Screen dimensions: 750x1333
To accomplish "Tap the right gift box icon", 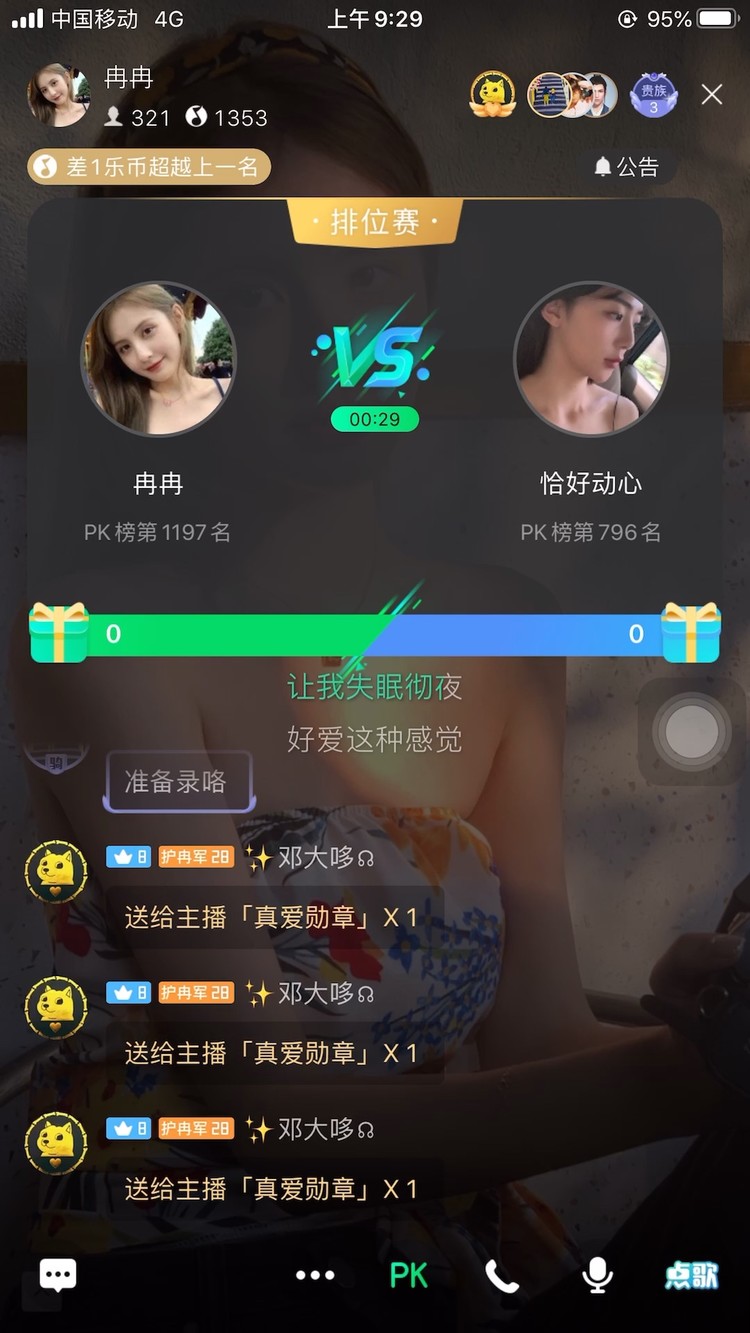I will click(x=692, y=632).
